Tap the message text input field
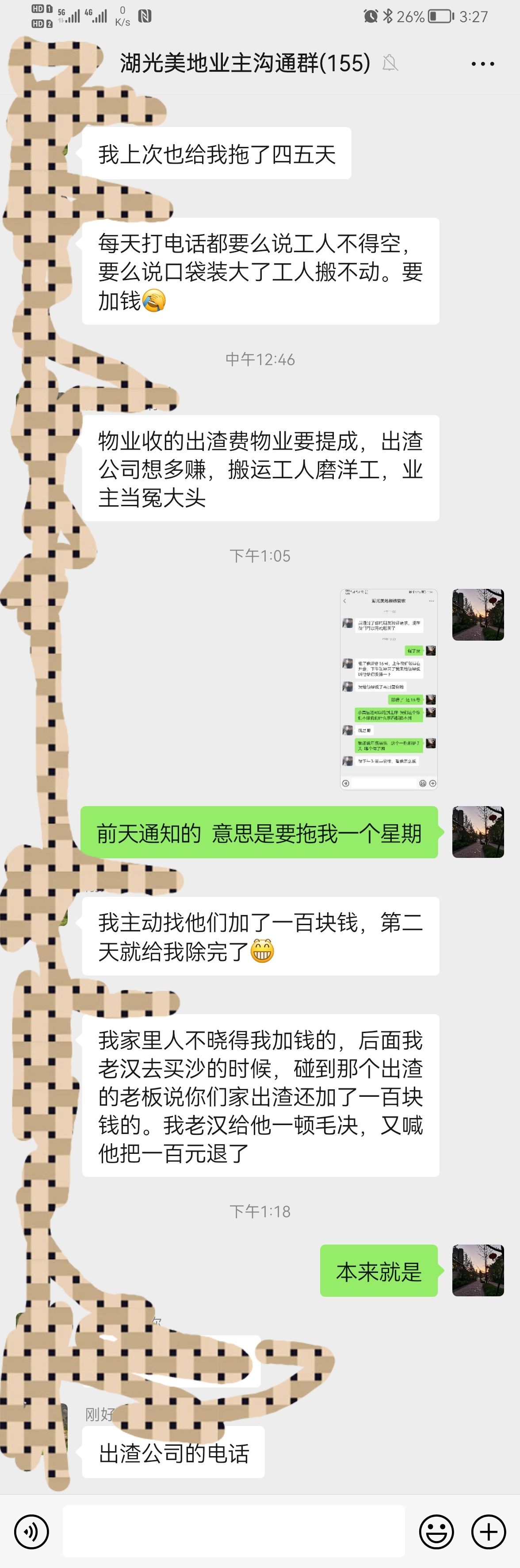This screenshot has height=1568, width=520. (x=233, y=1531)
